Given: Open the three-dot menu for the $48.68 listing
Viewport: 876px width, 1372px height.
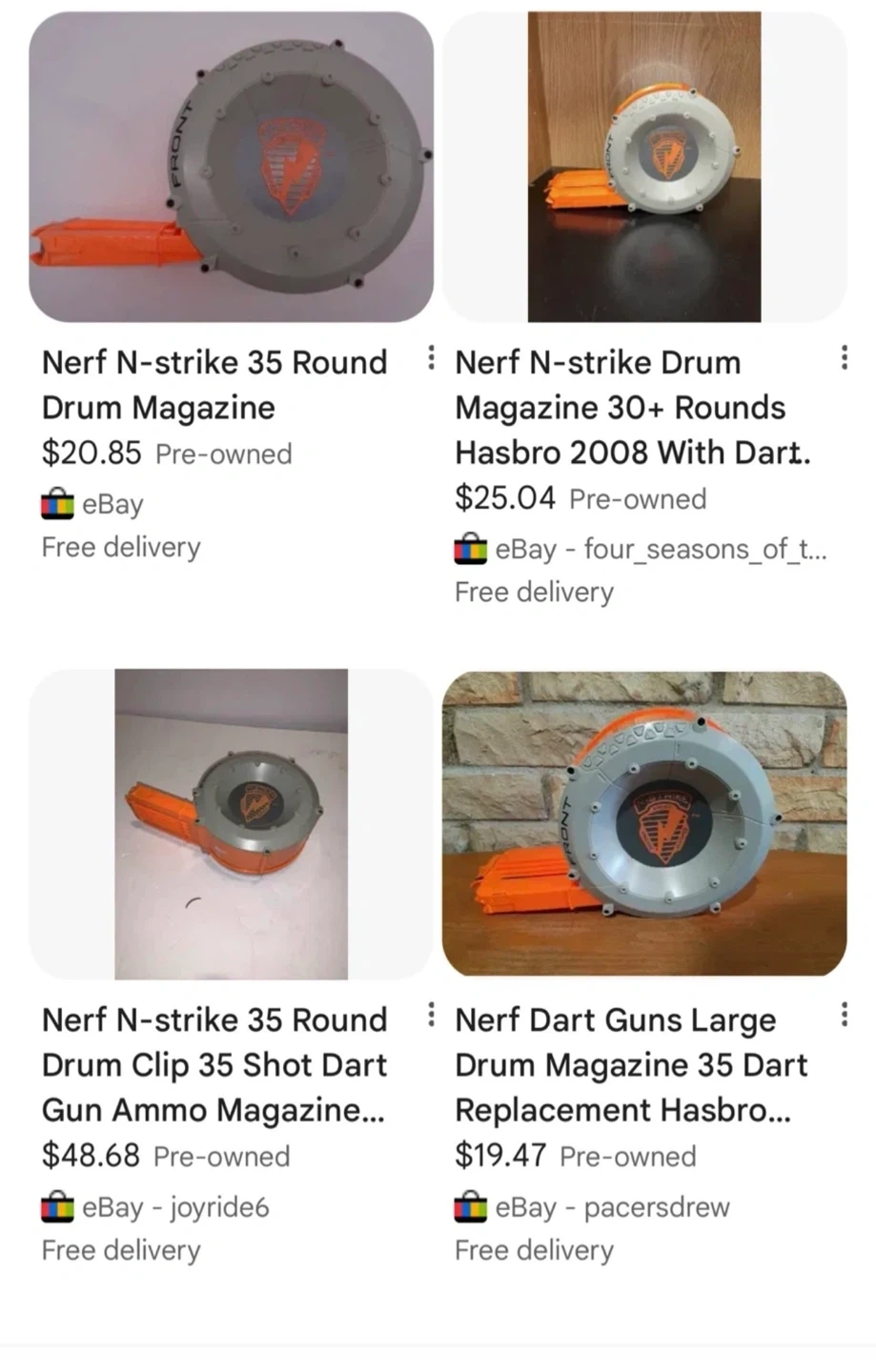Looking at the screenshot, I should 432,1015.
